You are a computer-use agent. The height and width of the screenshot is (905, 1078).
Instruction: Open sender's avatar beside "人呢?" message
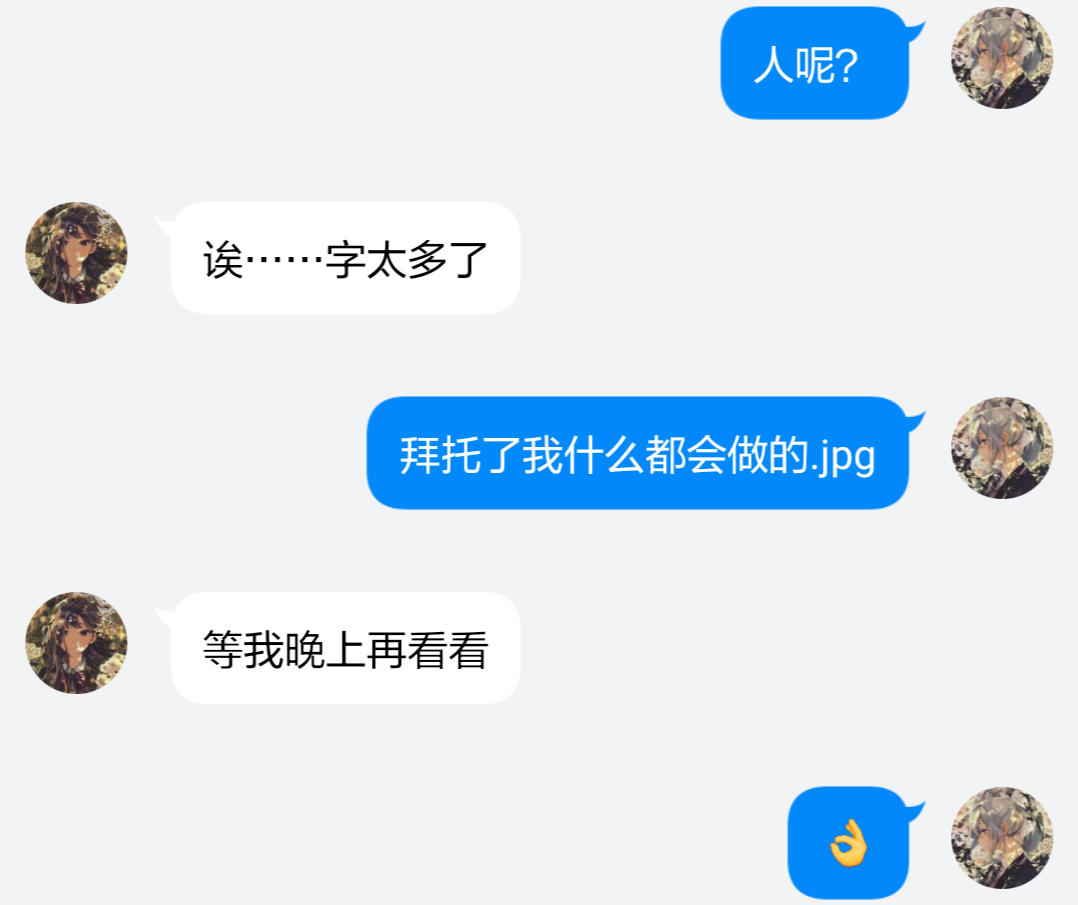point(1001,58)
